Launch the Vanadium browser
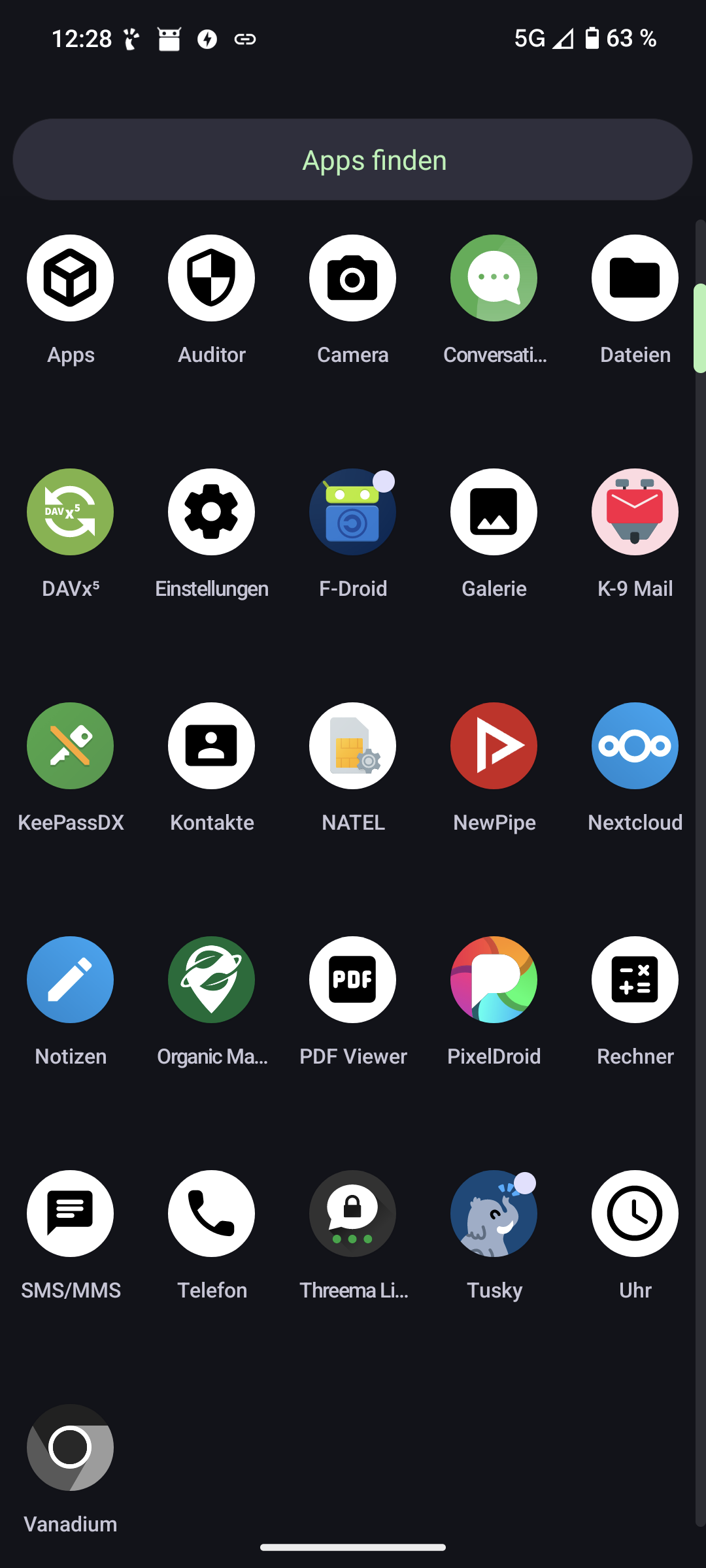 (70, 1448)
